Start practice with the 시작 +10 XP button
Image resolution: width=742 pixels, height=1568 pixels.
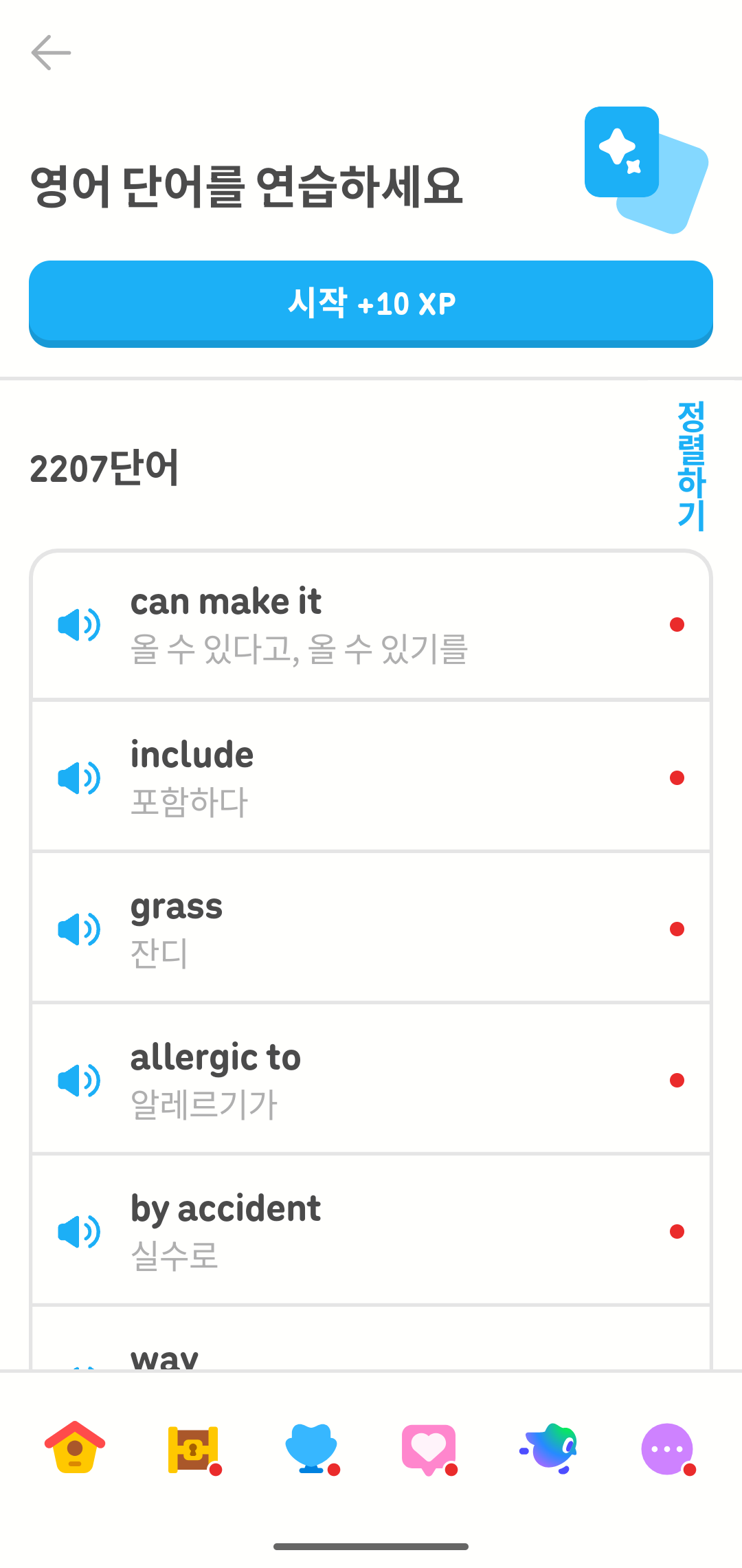coord(371,303)
